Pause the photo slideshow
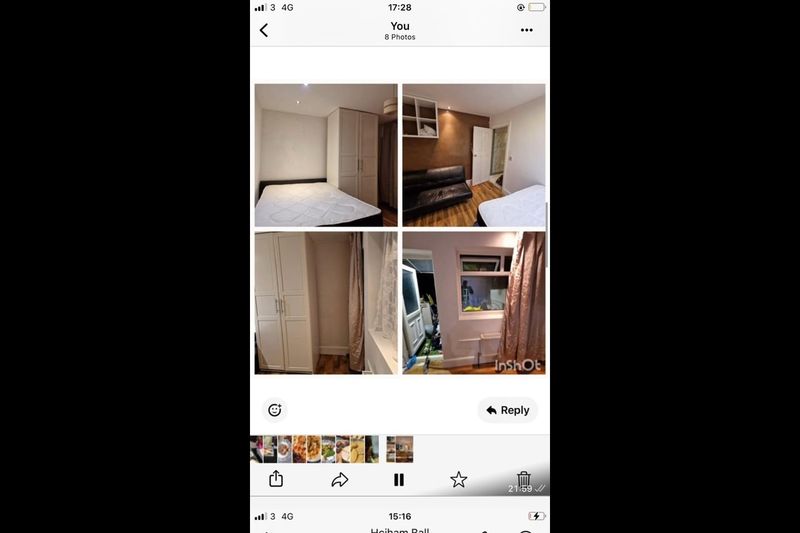The height and width of the screenshot is (533, 800). 399,480
